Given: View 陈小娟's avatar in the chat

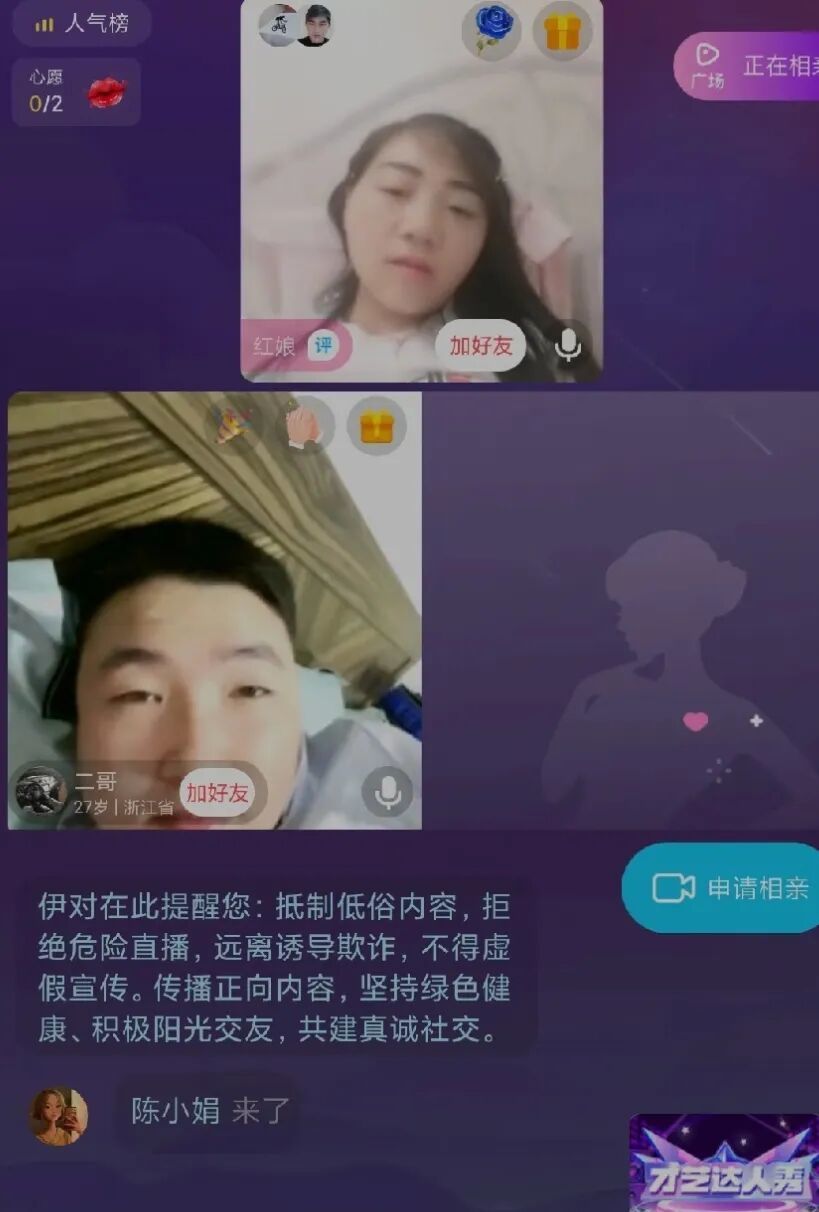Looking at the screenshot, I should coord(58,1116).
